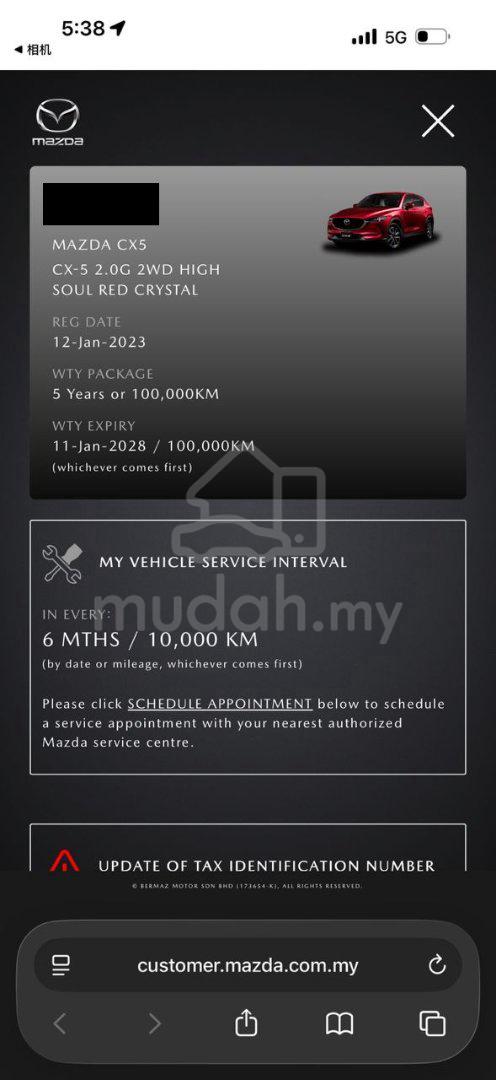
Task: Reload the page
Action: (x=437, y=966)
